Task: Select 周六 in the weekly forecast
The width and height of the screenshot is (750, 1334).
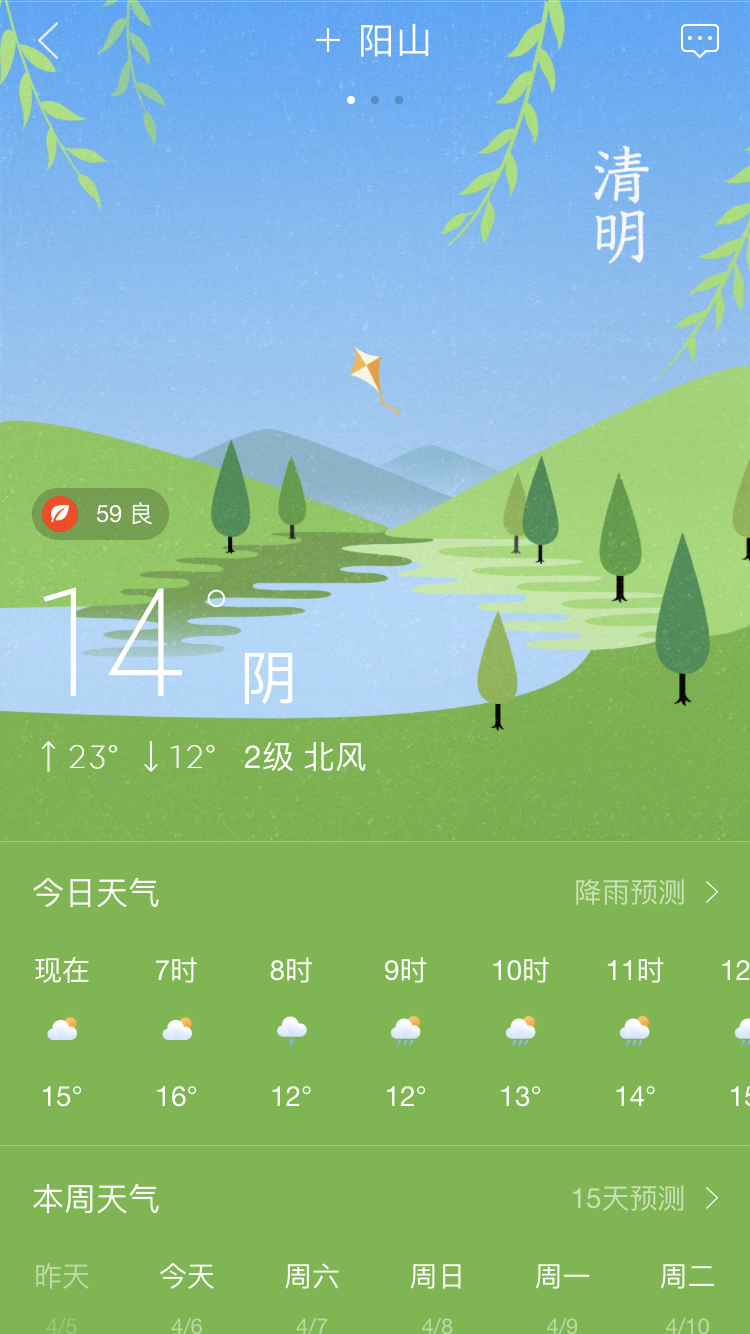Action: 312,1276
